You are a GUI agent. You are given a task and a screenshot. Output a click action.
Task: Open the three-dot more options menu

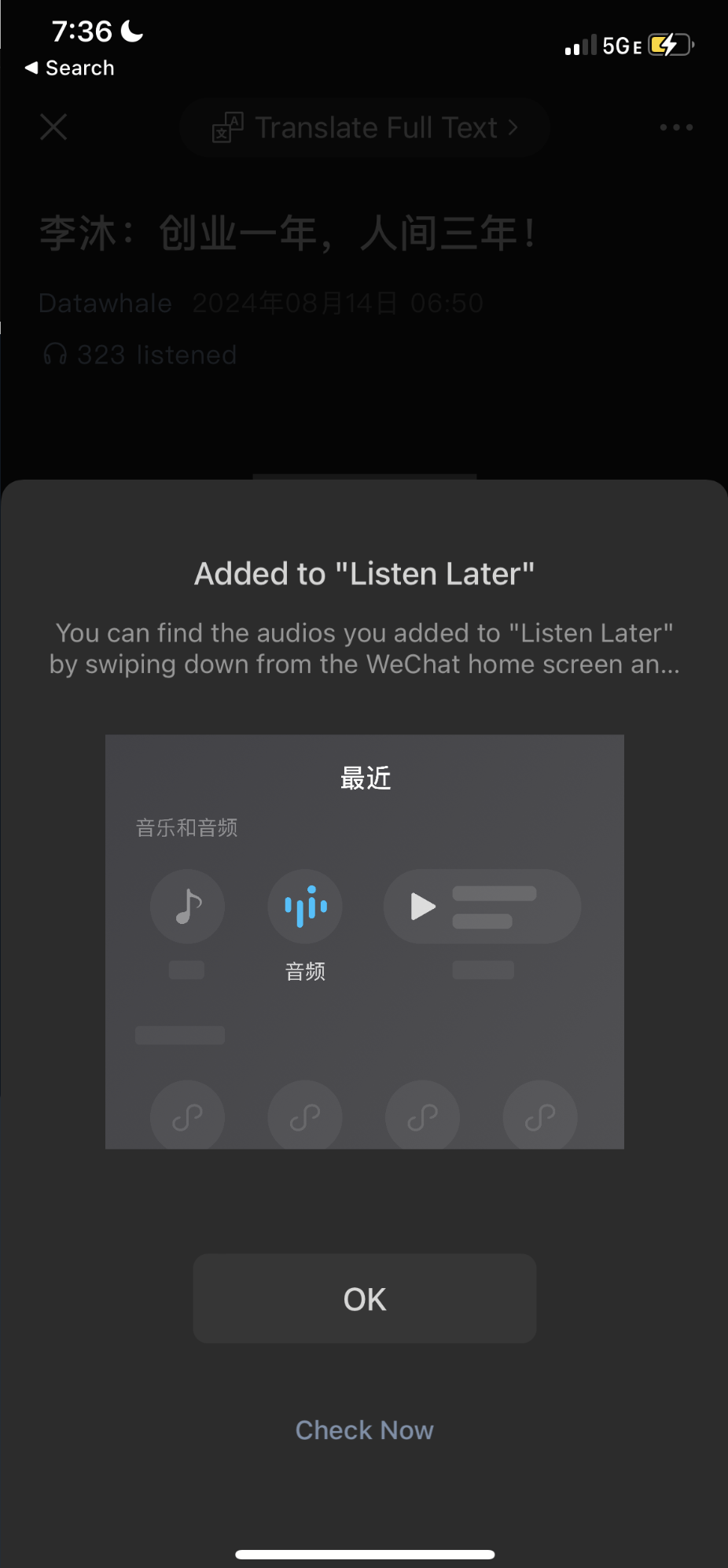coord(675,127)
